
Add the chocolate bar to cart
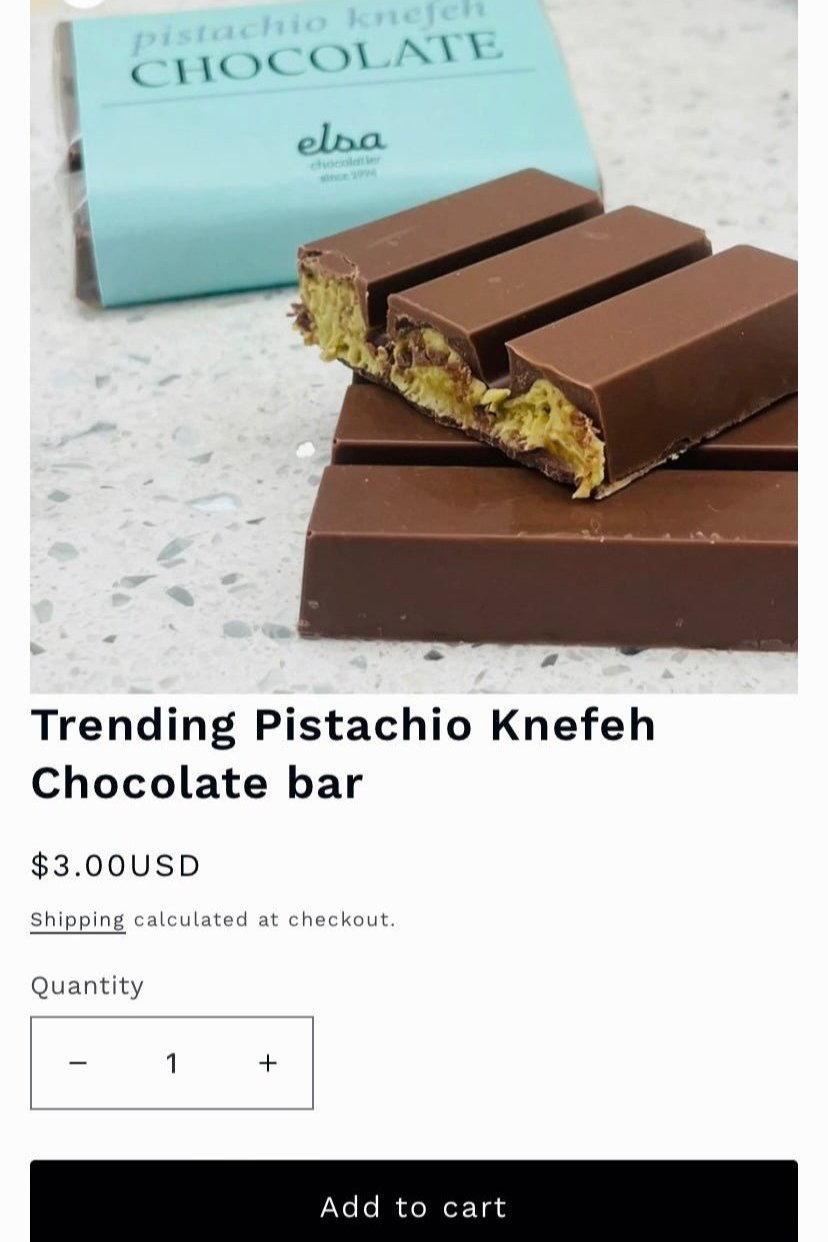(x=413, y=1205)
